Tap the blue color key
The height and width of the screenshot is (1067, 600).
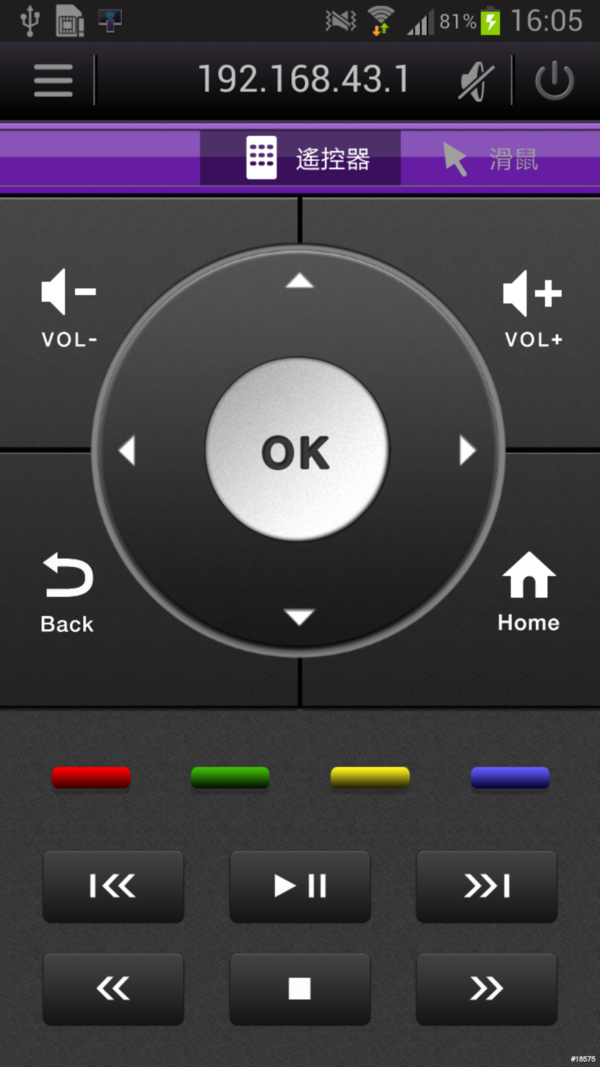tap(509, 777)
